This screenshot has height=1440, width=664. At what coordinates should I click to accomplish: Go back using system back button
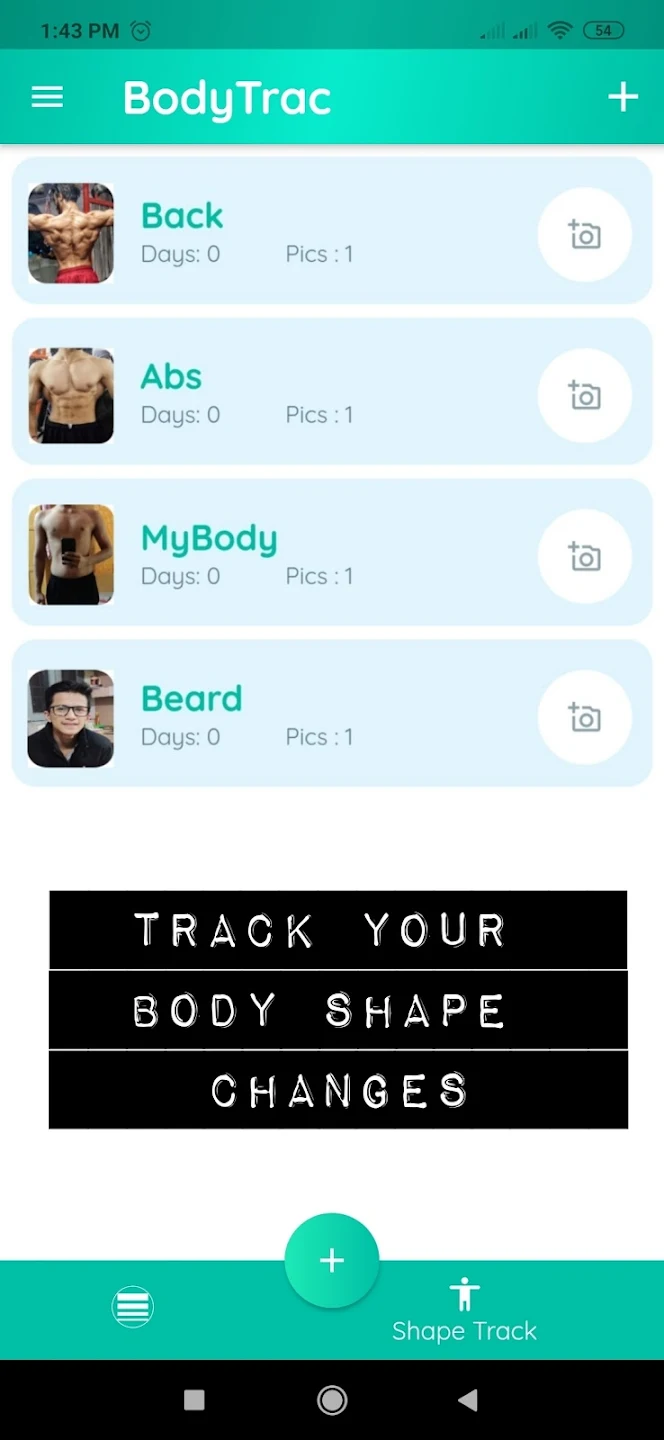[467, 1400]
